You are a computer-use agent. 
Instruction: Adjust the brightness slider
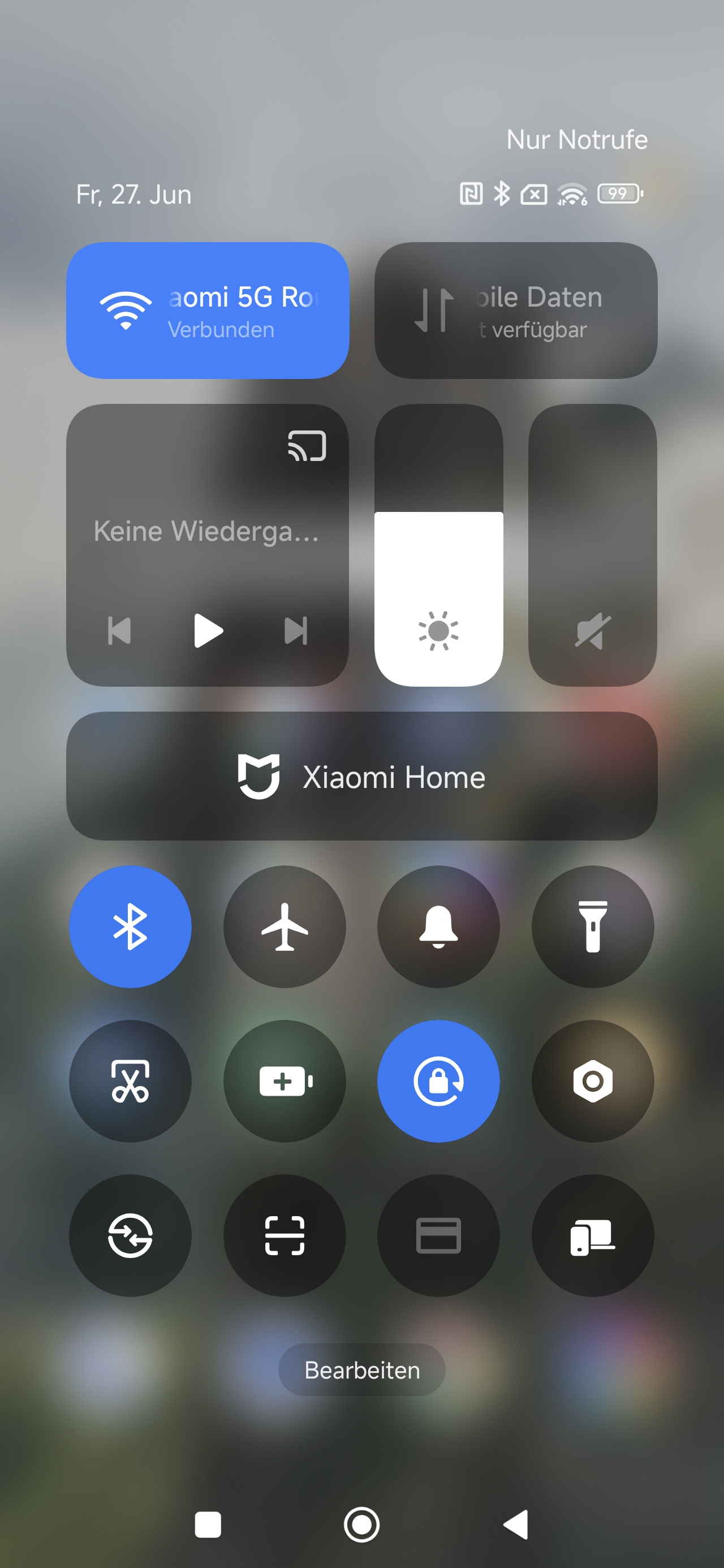pyautogui.click(x=438, y=545)
